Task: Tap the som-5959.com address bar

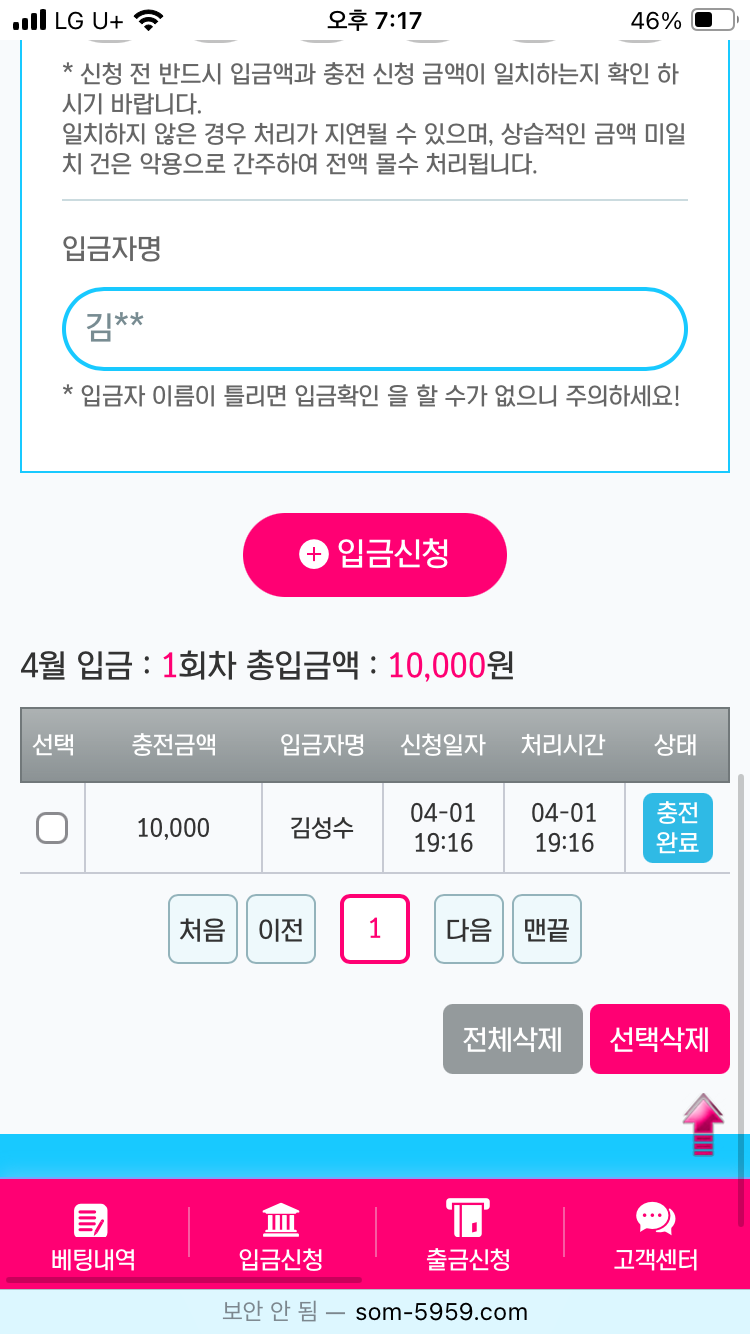Action: point(375,1311)
